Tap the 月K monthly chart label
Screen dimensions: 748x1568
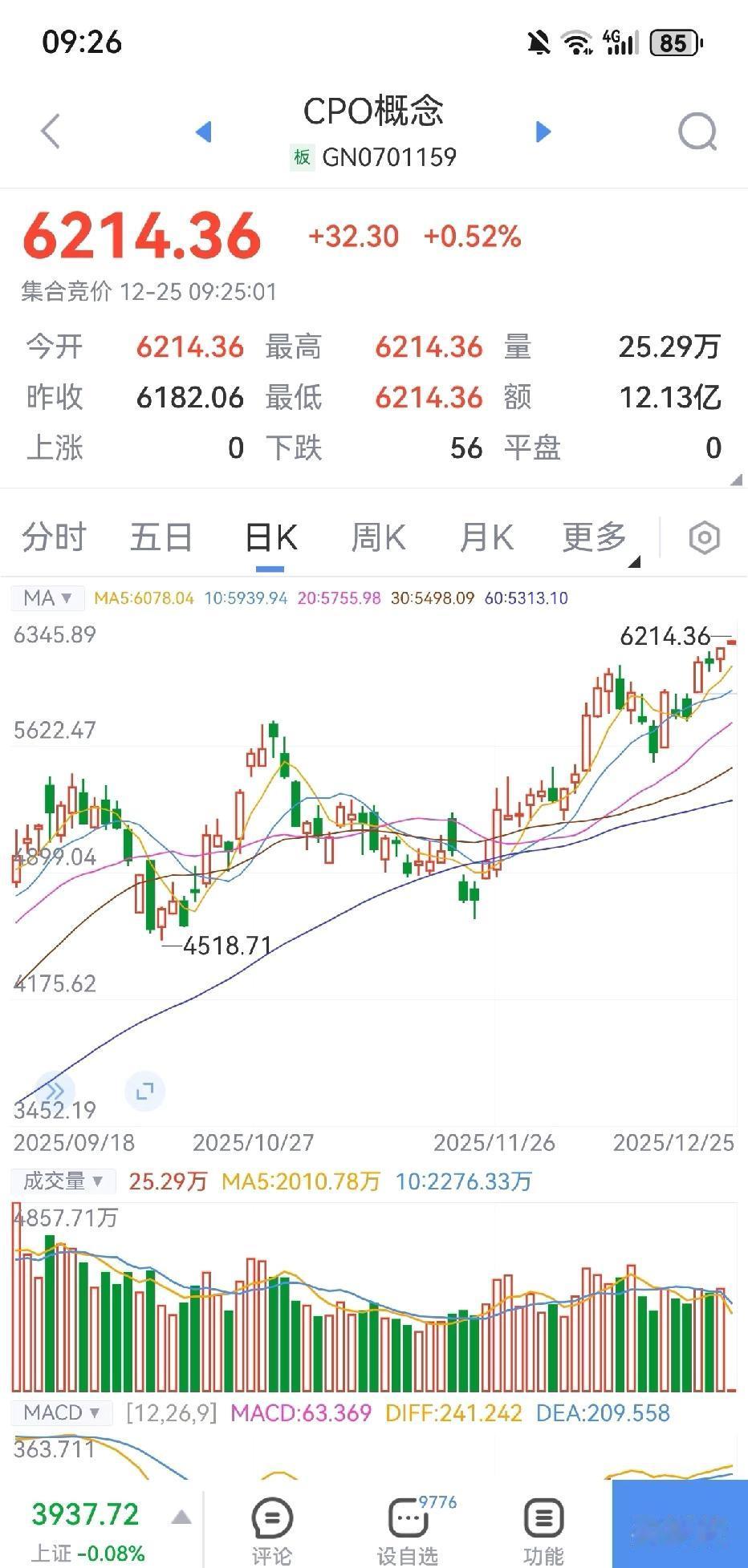(x=485, y=537)
